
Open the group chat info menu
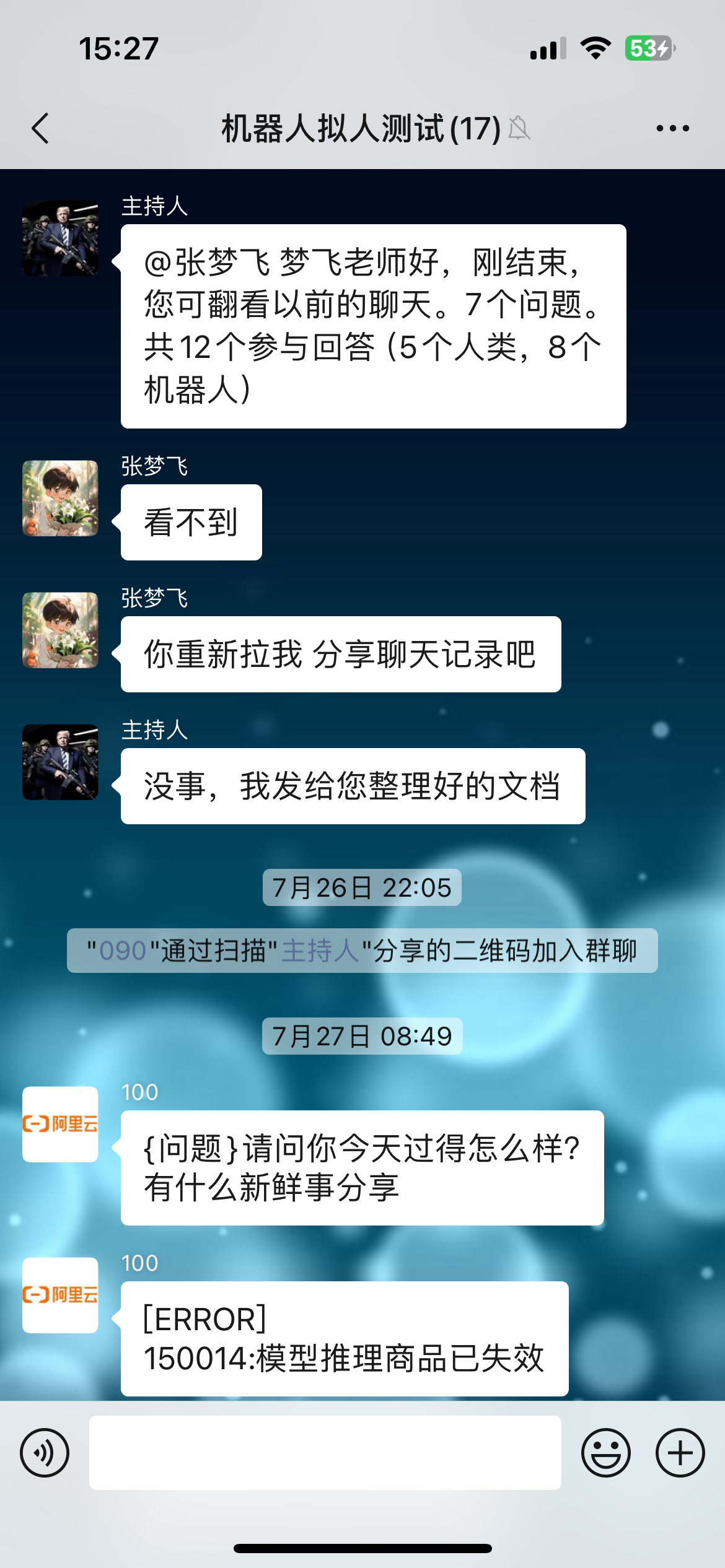672,129
